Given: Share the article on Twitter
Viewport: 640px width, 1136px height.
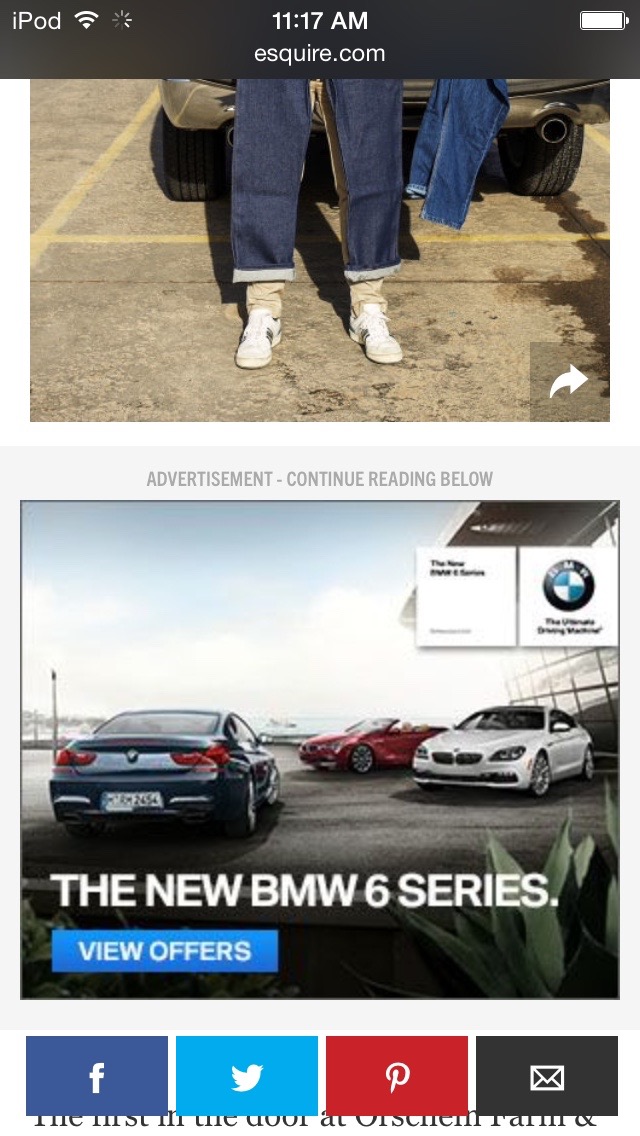Looking at the screenshot, I should coord(247,1076).
